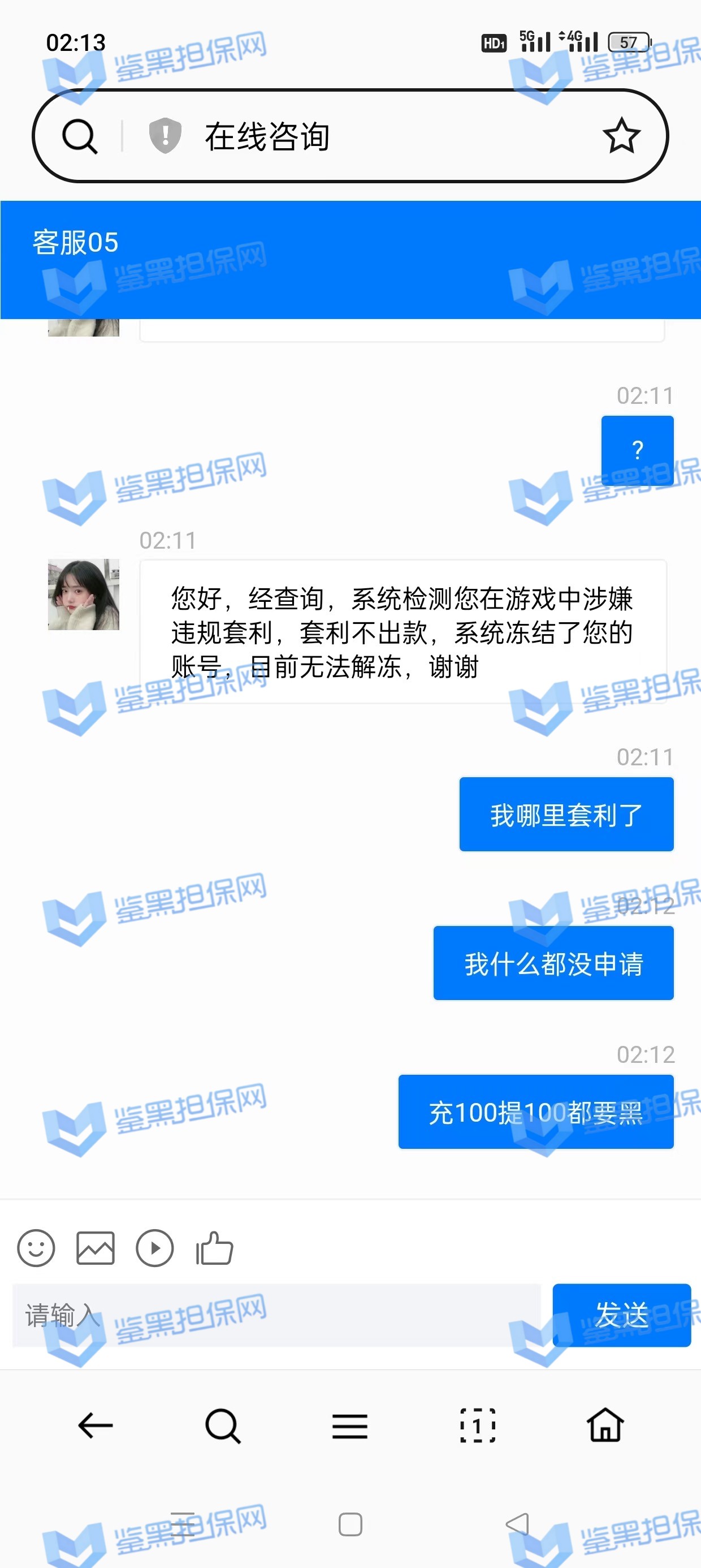Open the emoji picker
701x1568 pixels.
coord(36,1248)
